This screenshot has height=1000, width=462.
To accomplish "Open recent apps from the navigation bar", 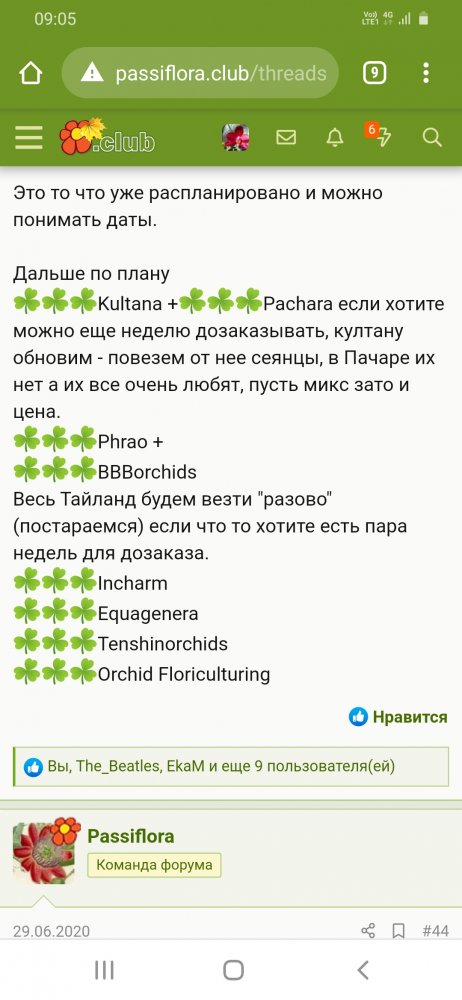I will pyautogui.click(x=104, y=970).
